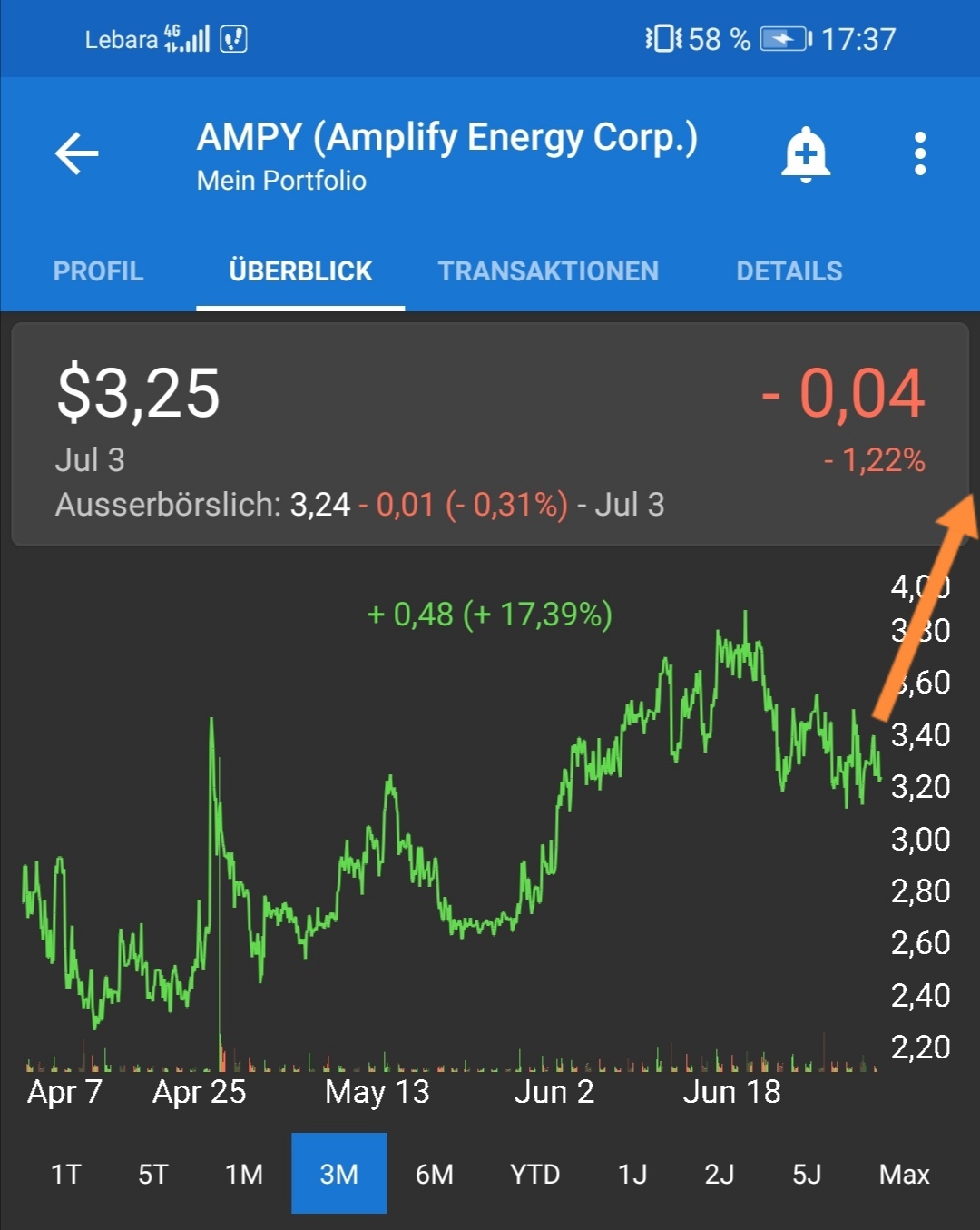The image size is (980, 1230).
Task: Open the Max historical chart view
Action: (x=903, y=1174)
